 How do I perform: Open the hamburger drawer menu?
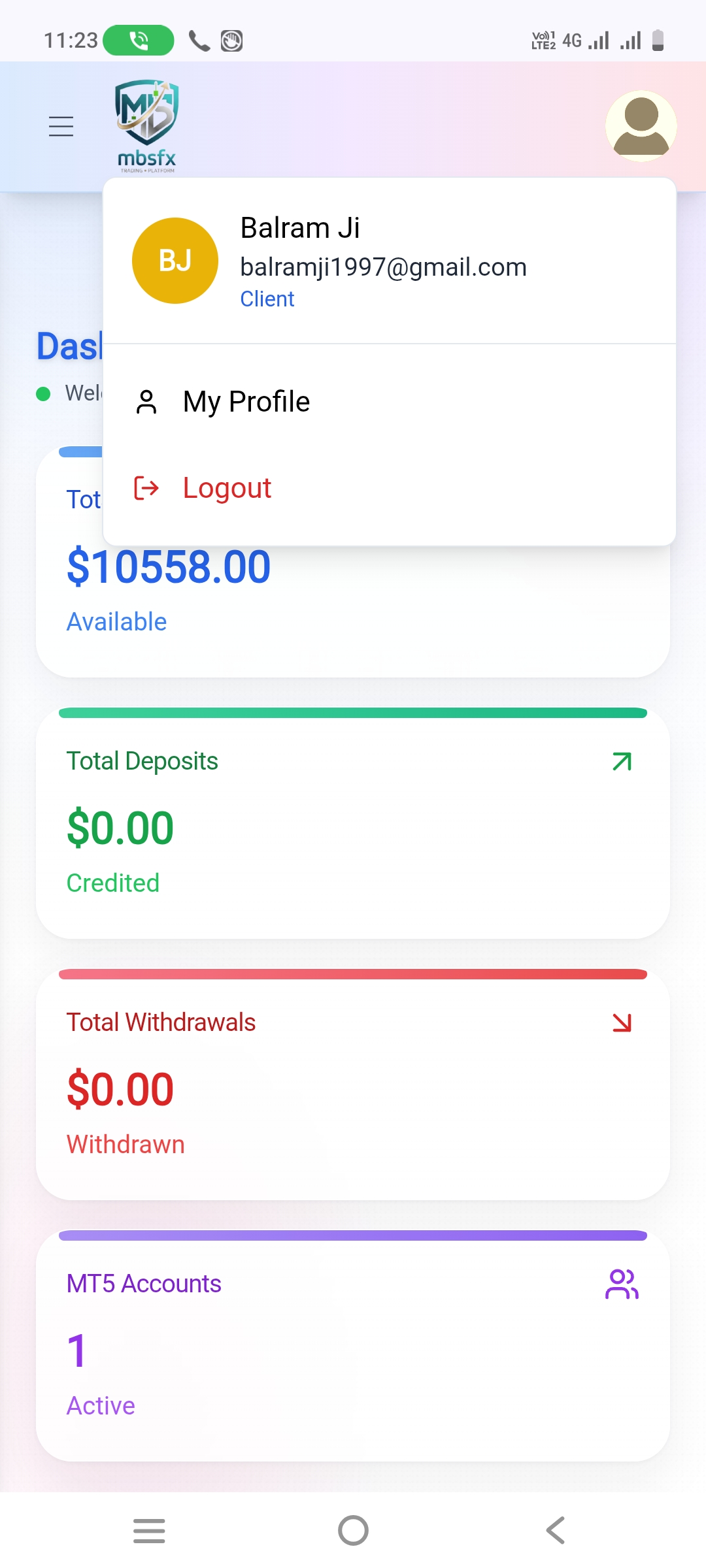click(61, 126)
